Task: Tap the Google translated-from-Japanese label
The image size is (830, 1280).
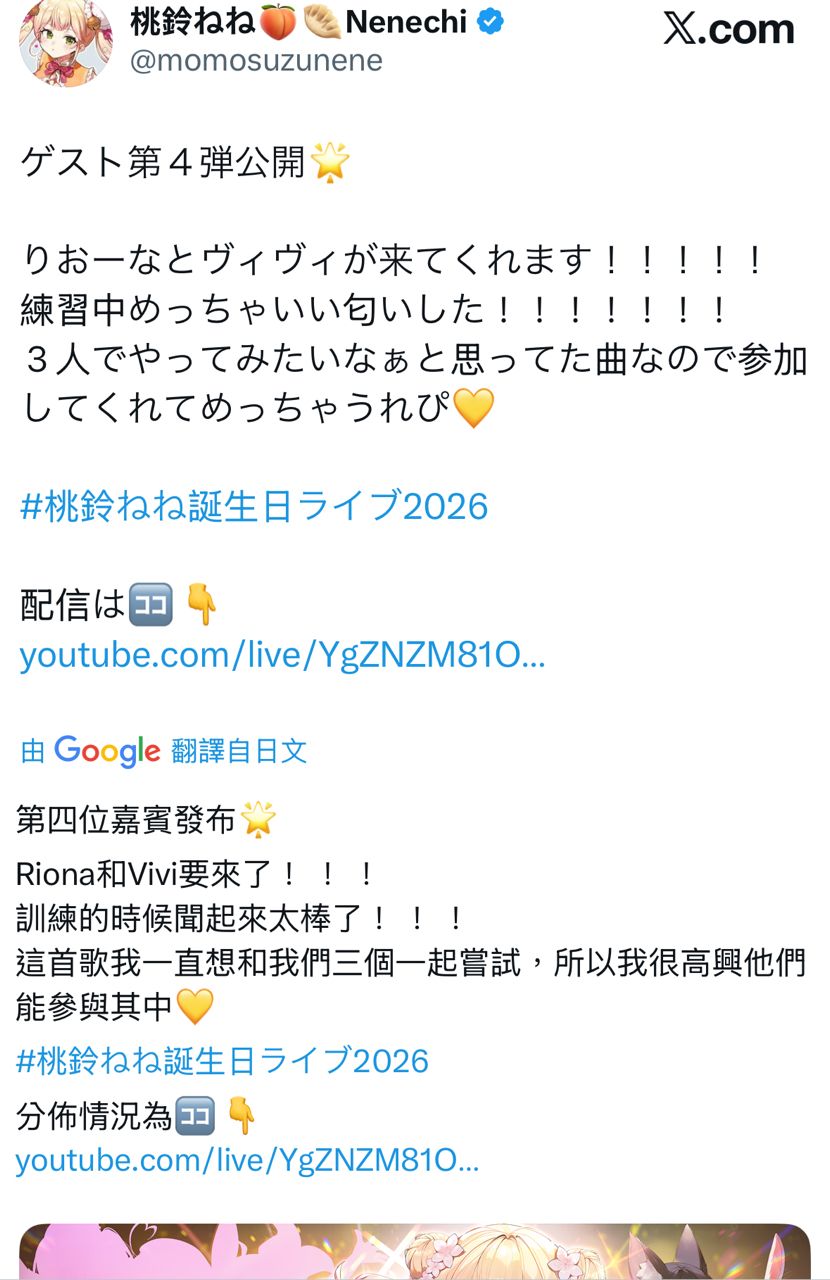Action: coord(164,751)
